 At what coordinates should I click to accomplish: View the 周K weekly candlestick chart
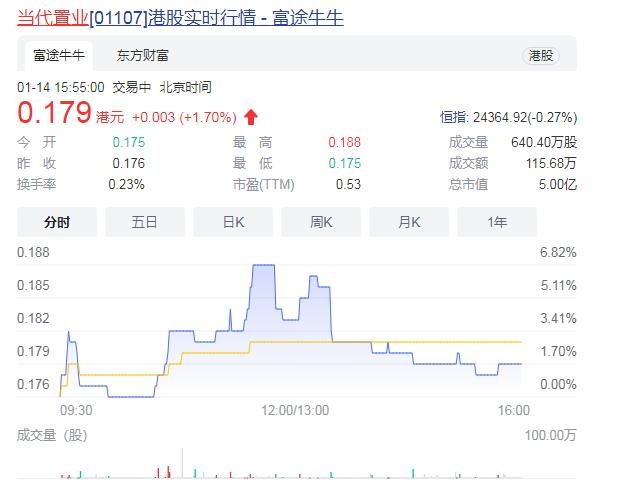pyautogui.click(x=321, y=222)
